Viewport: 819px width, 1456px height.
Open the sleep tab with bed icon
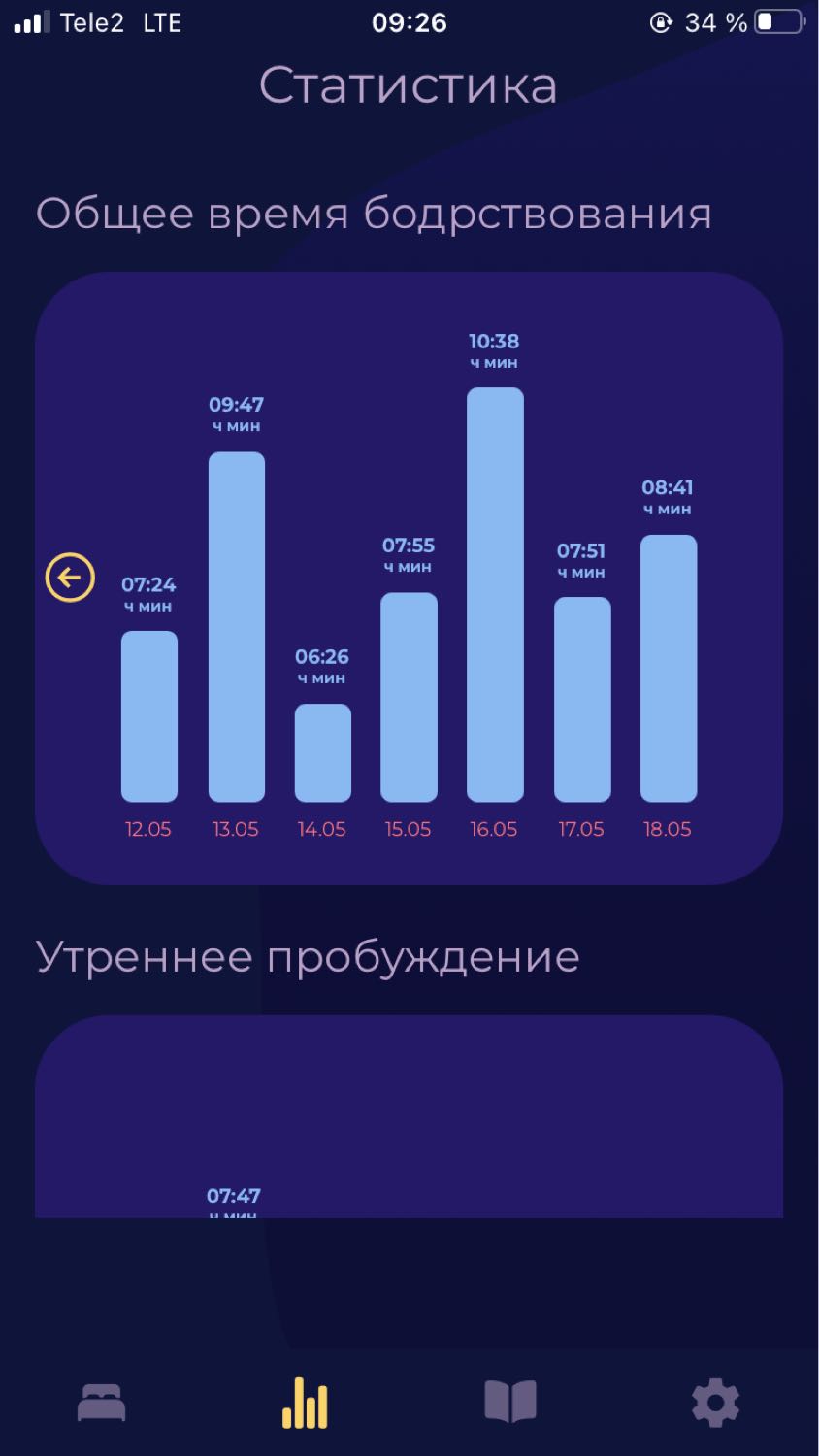click(102, 1404)
